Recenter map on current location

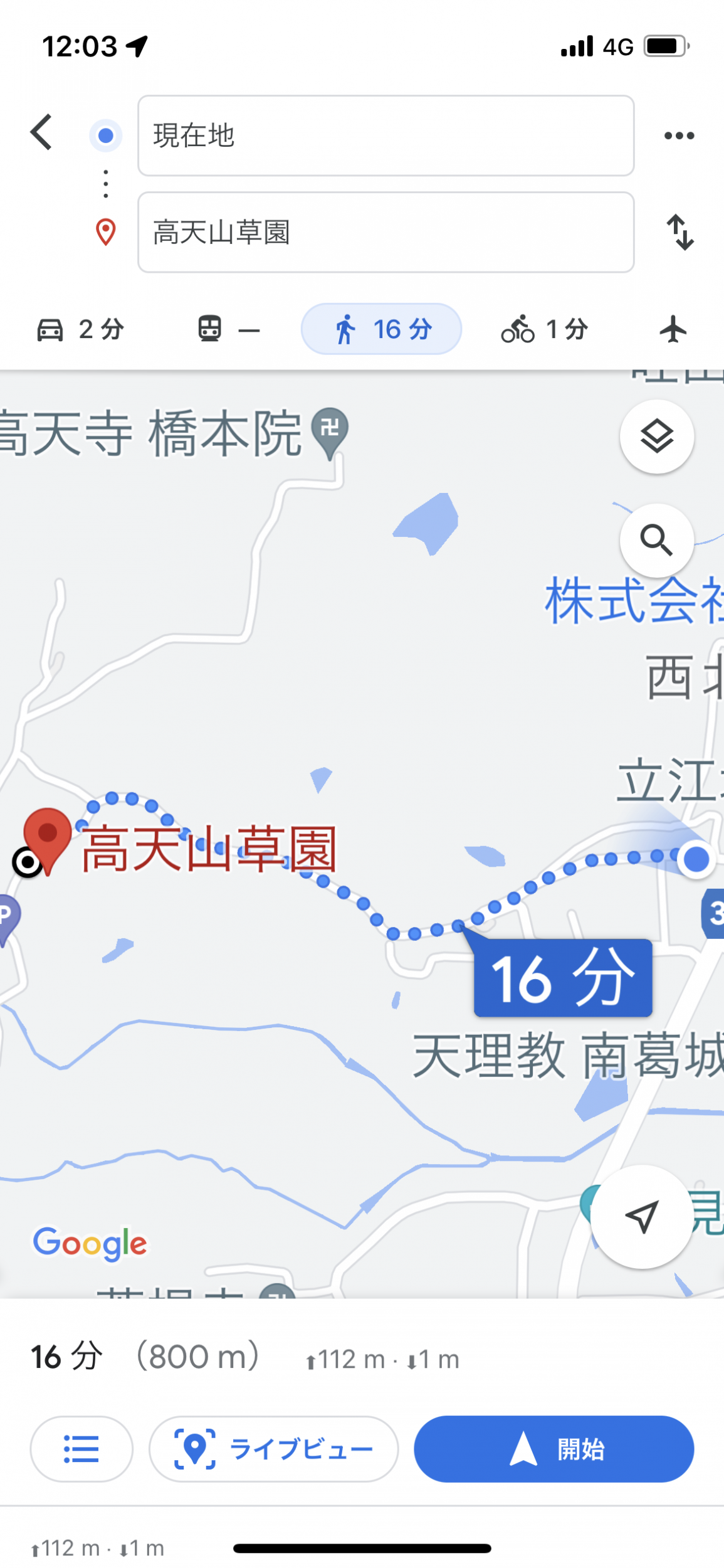641,1217
